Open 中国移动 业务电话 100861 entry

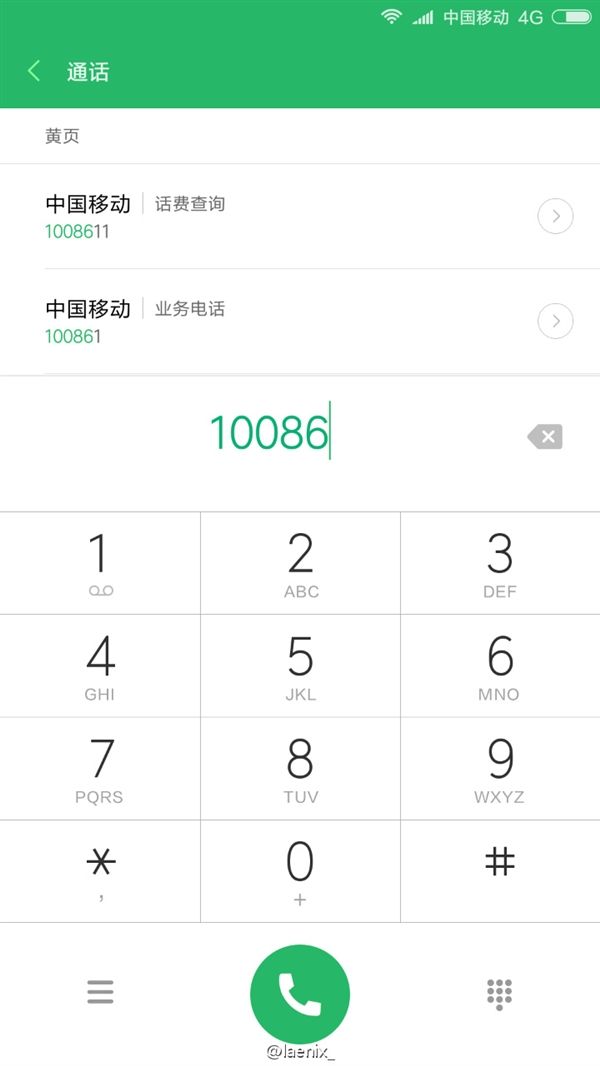[x=250, y=321]
